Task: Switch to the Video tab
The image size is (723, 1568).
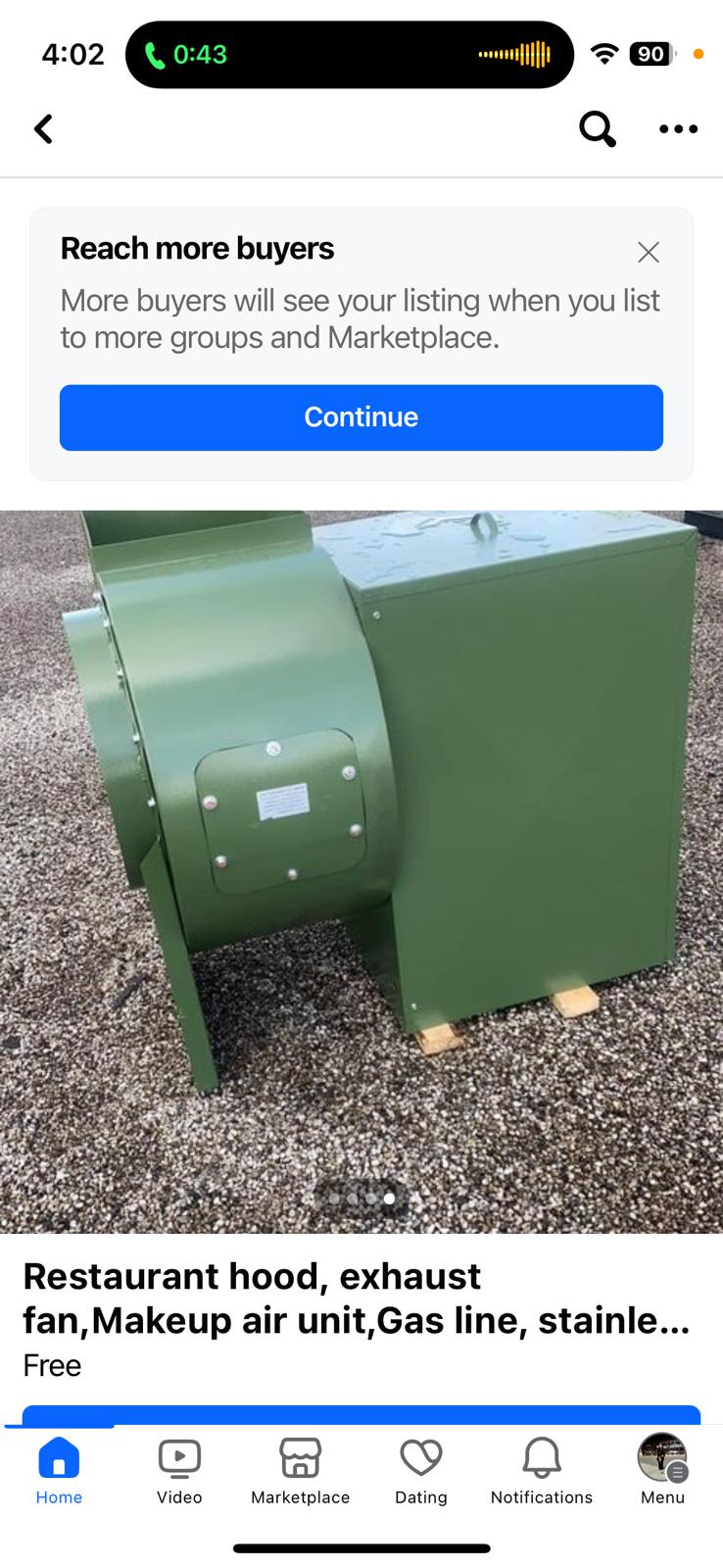Action: (x=179, y=1470)
